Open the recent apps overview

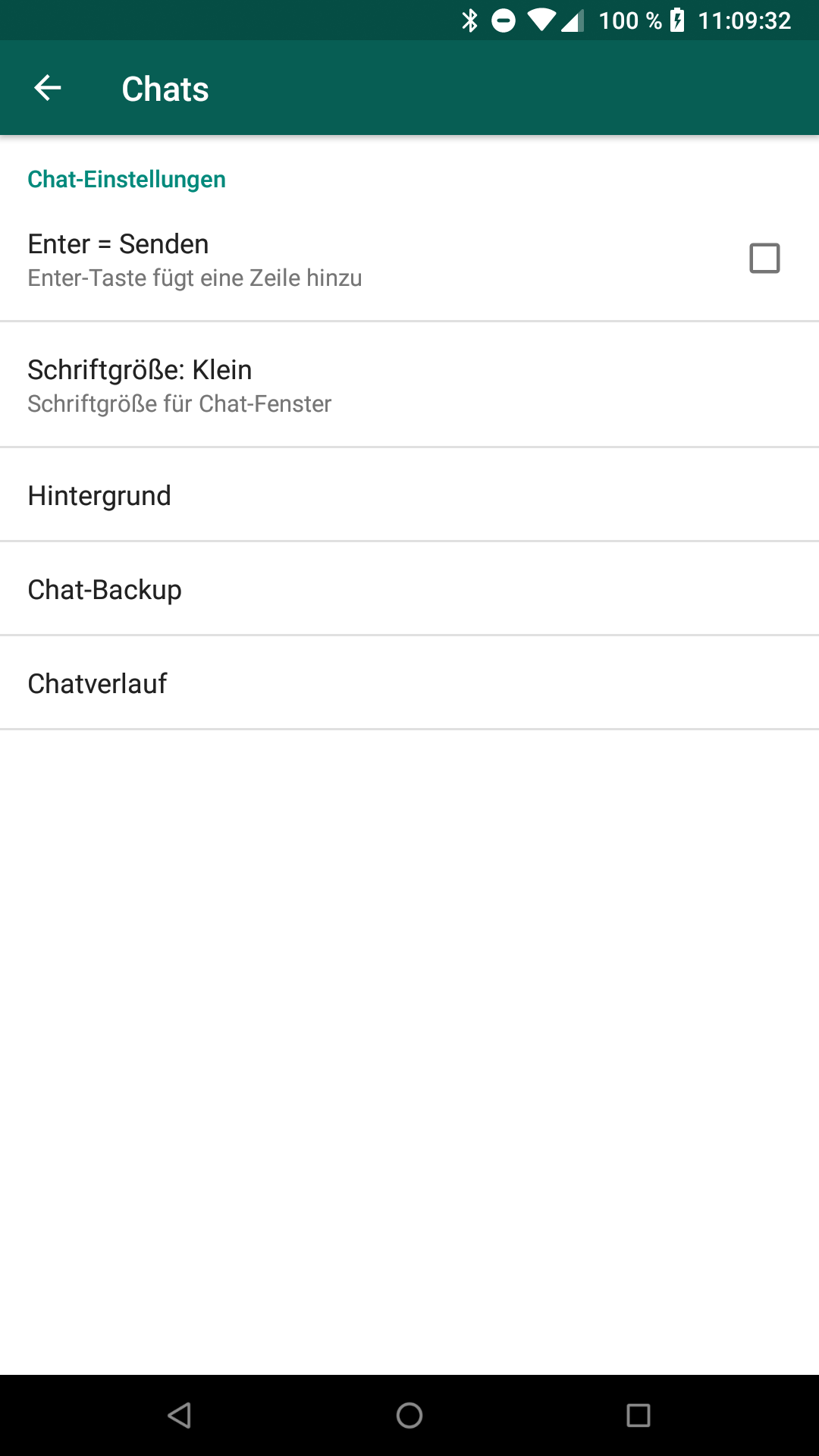click(638, 1415)
